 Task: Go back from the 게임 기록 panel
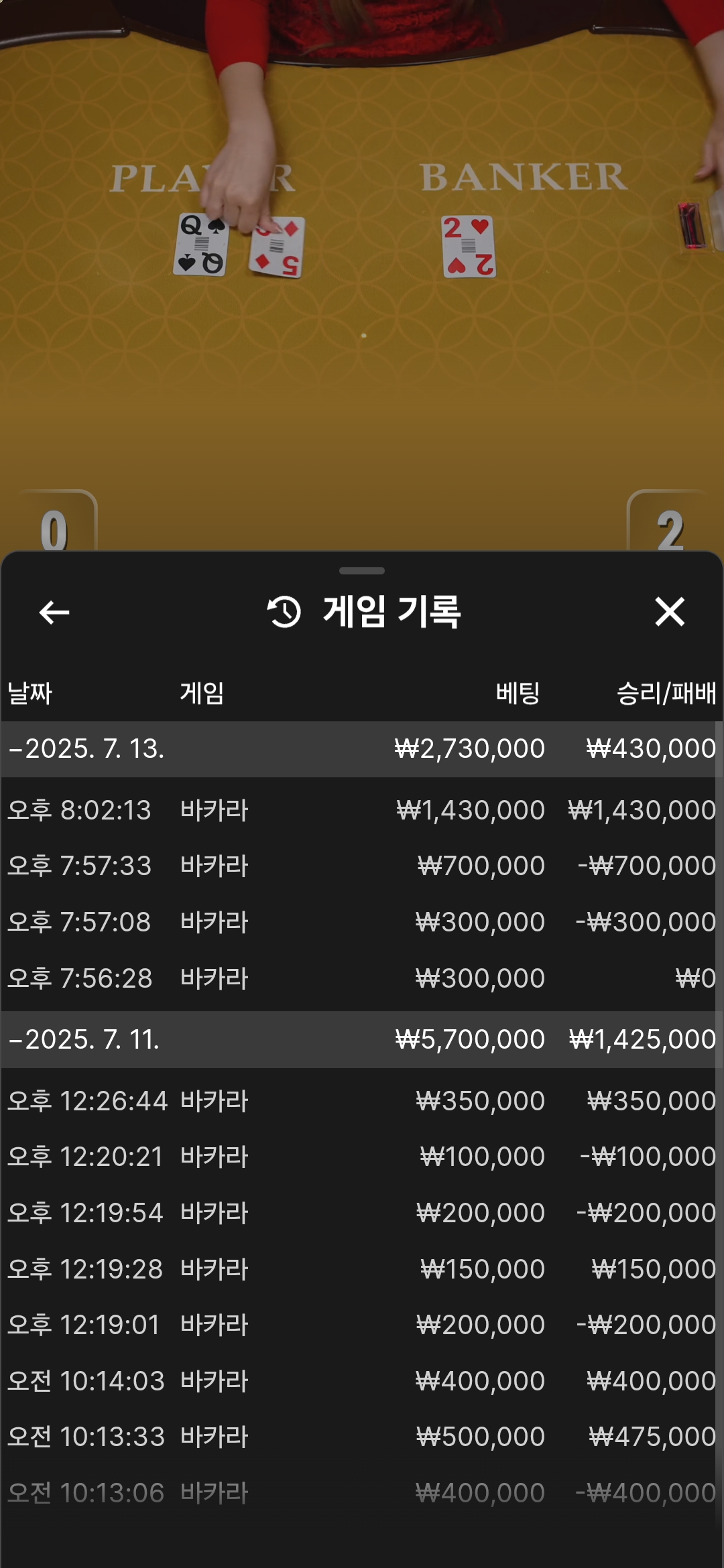coord(54,612)
